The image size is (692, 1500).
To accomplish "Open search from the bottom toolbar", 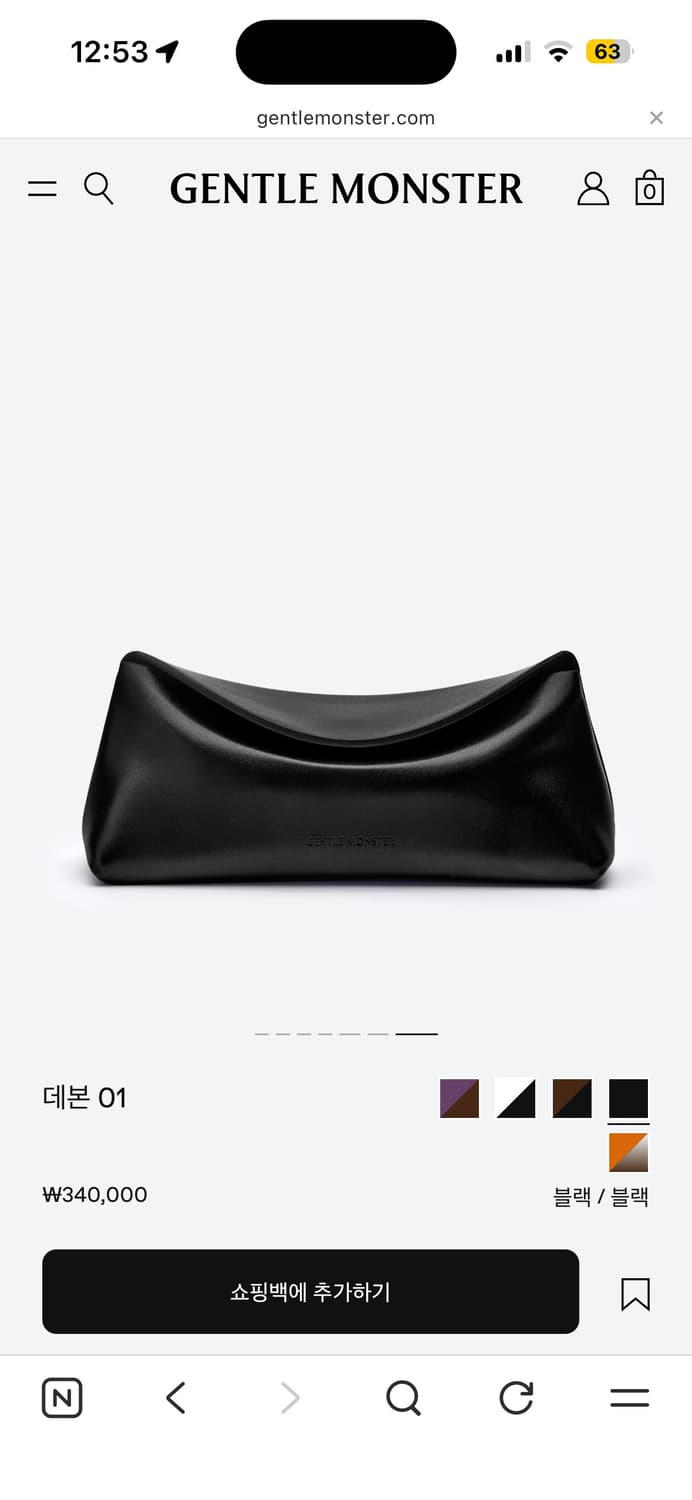I will pos(403,1397).
